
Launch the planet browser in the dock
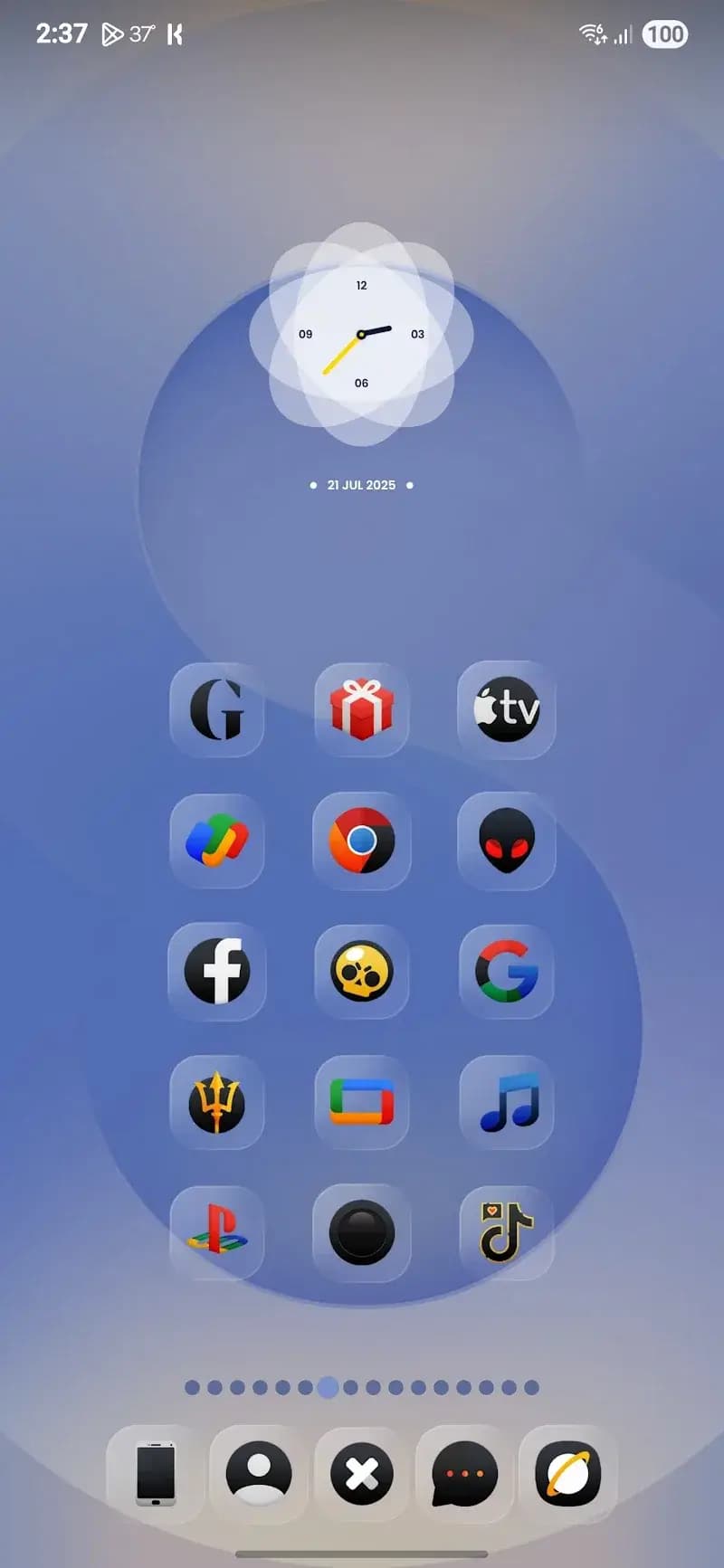[568, 1474]
